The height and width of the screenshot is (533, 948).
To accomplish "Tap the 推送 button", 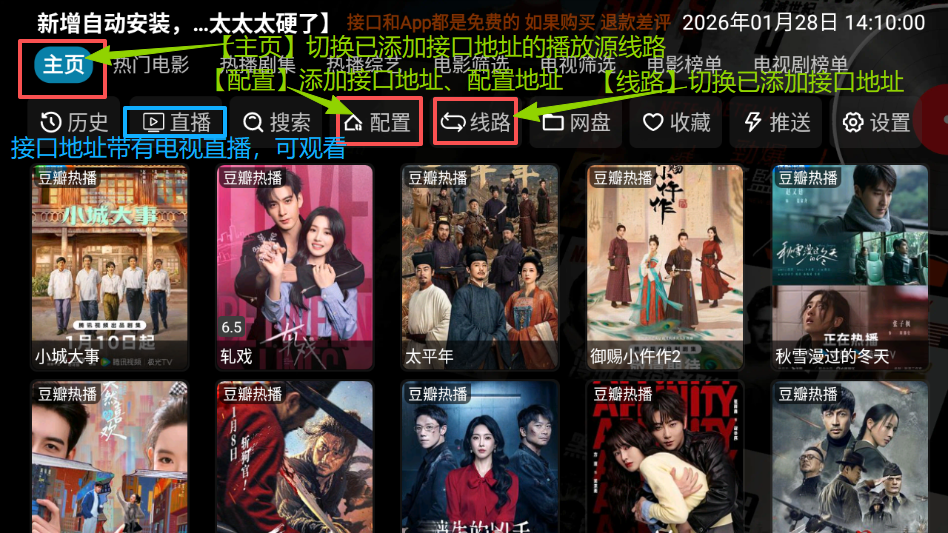I will (x=777, y=122).
